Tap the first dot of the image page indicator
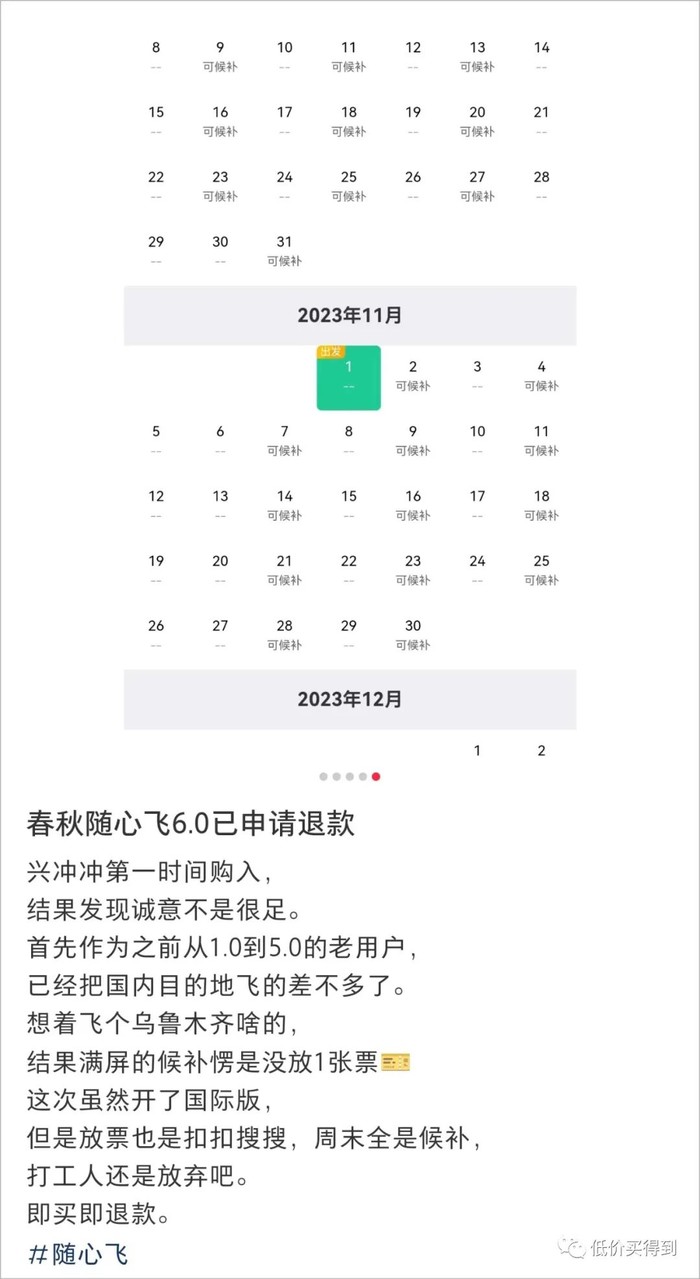 pos(323,776)
